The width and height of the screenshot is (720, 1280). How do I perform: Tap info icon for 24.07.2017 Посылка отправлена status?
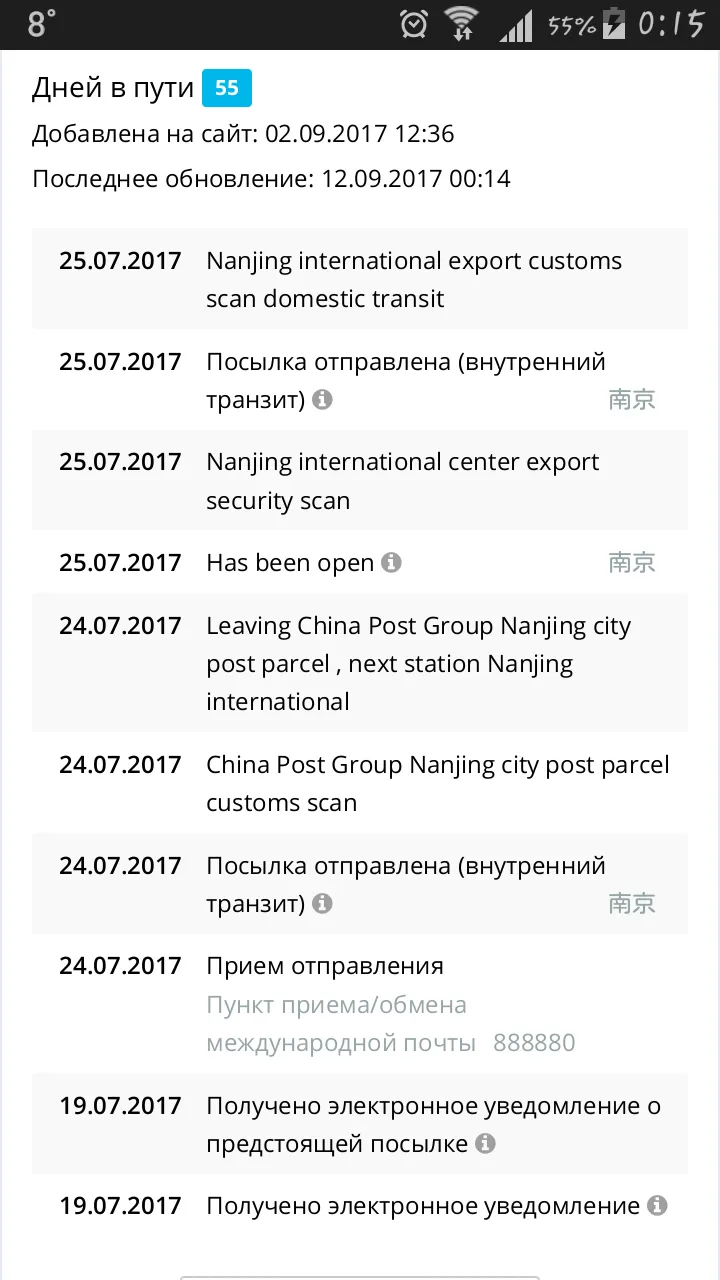tap(322, 903)
